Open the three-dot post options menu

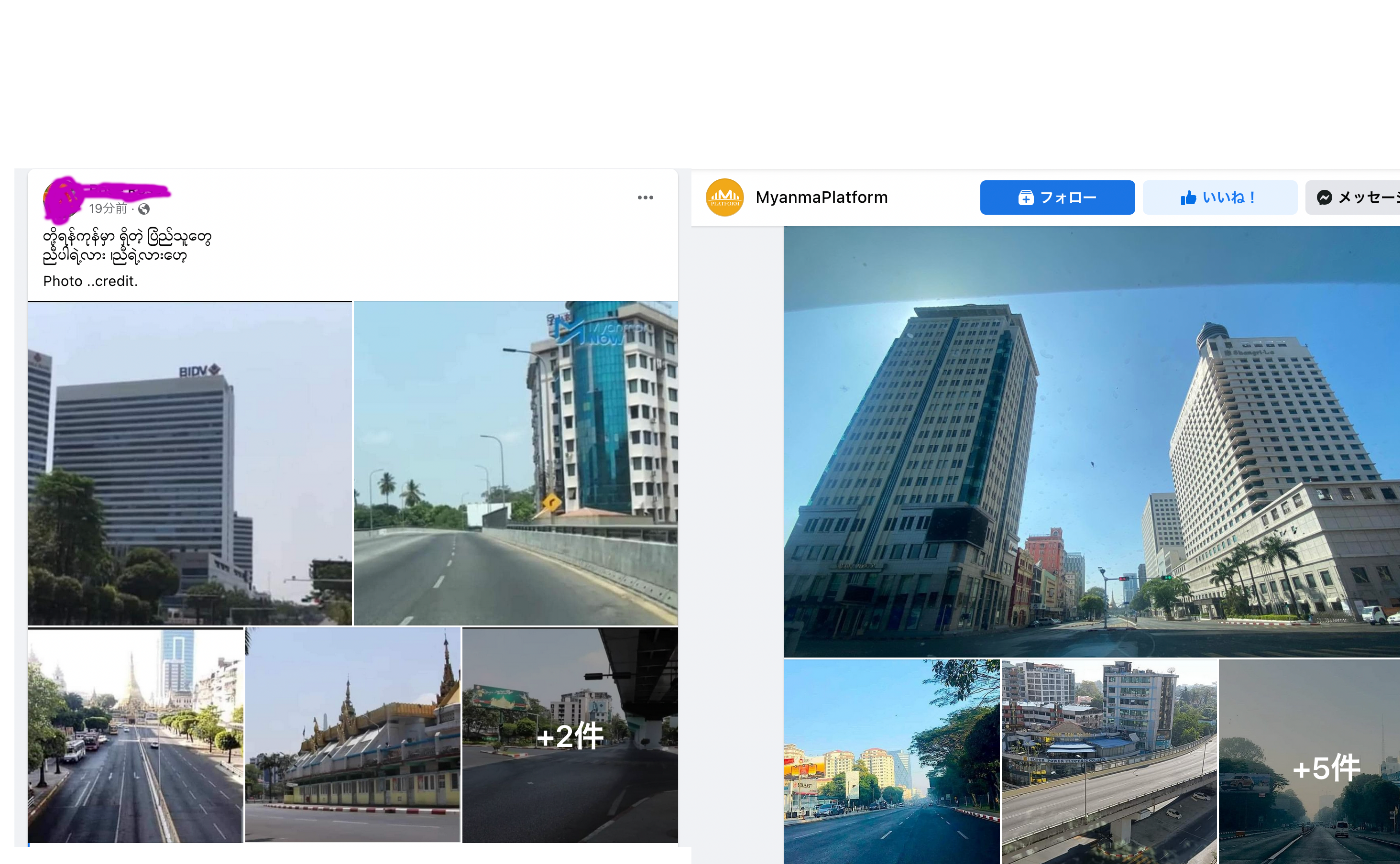tap(645, 198)
